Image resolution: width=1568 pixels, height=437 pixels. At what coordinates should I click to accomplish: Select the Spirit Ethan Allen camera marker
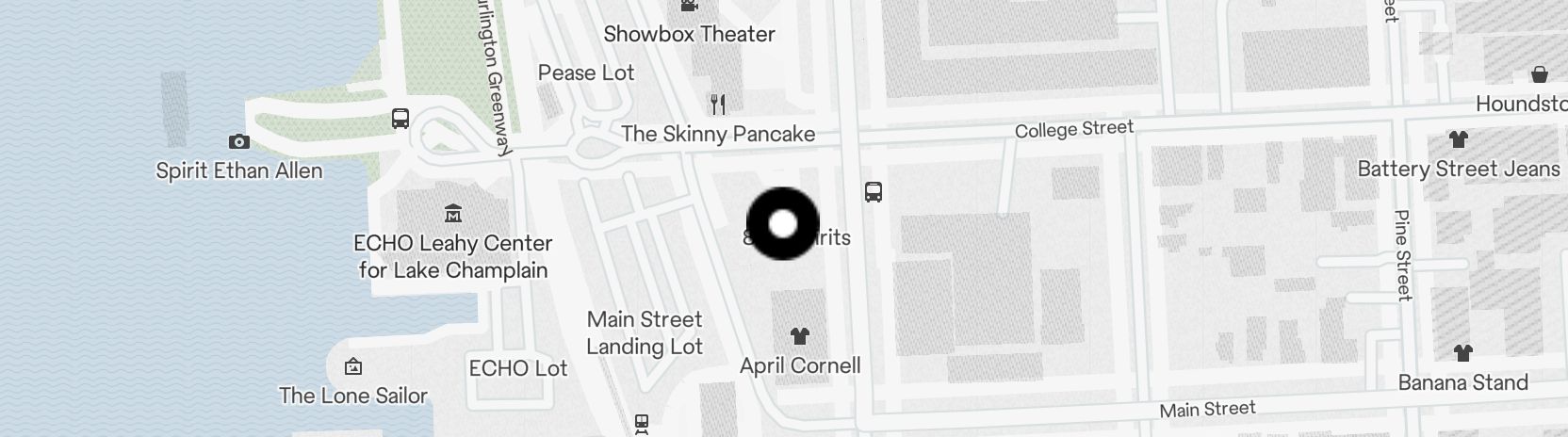[239, 142]
